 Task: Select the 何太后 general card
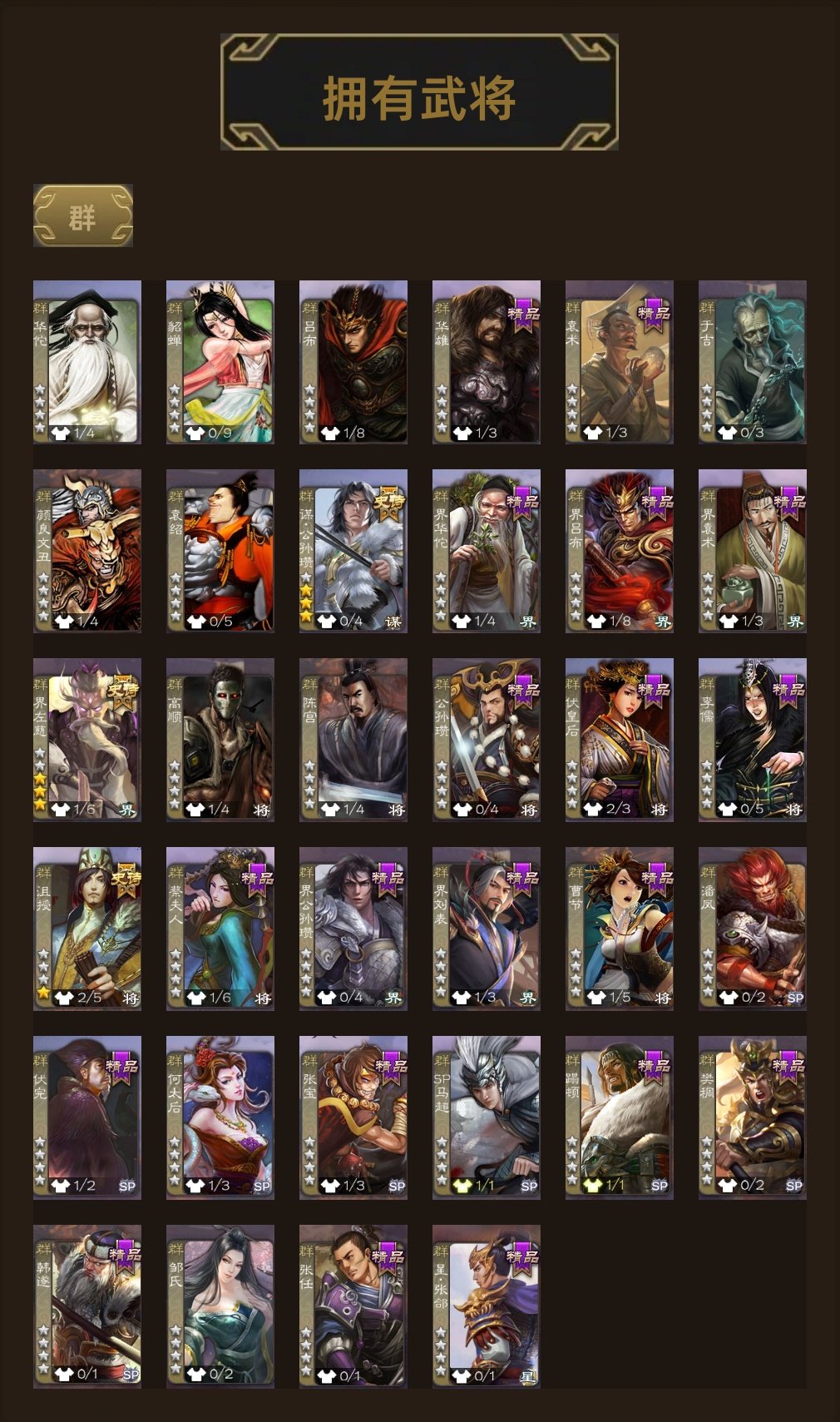click(220, 1117)
